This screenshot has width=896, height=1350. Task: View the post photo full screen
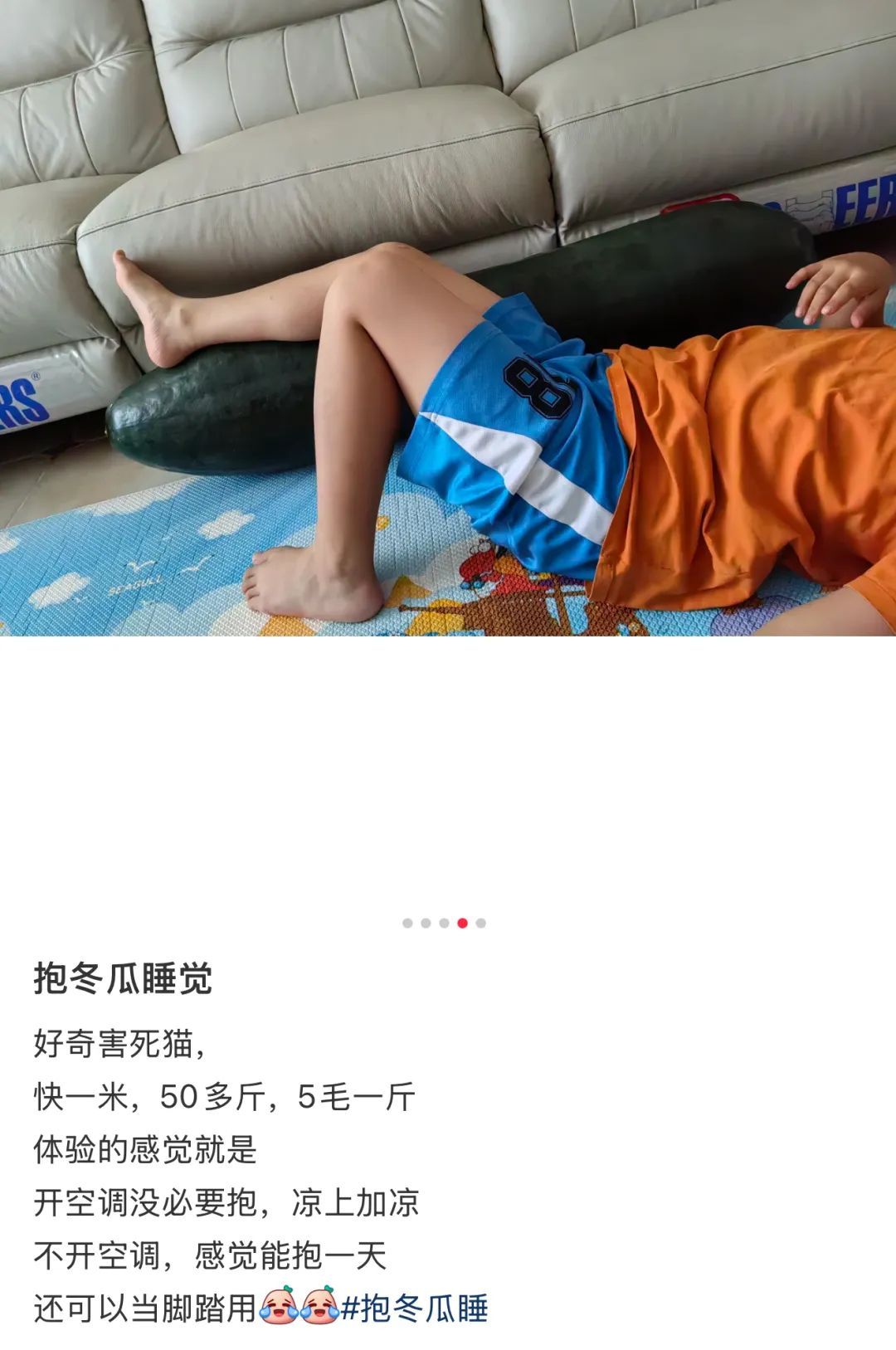(x=448, y=318)
